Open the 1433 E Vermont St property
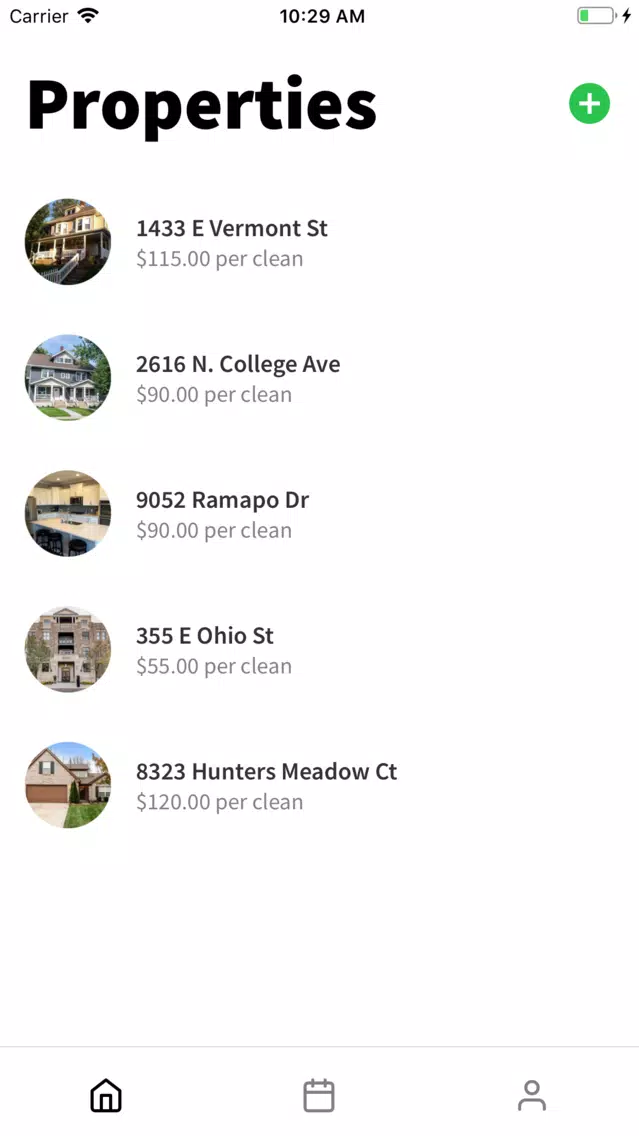 (x=320, y=242)
